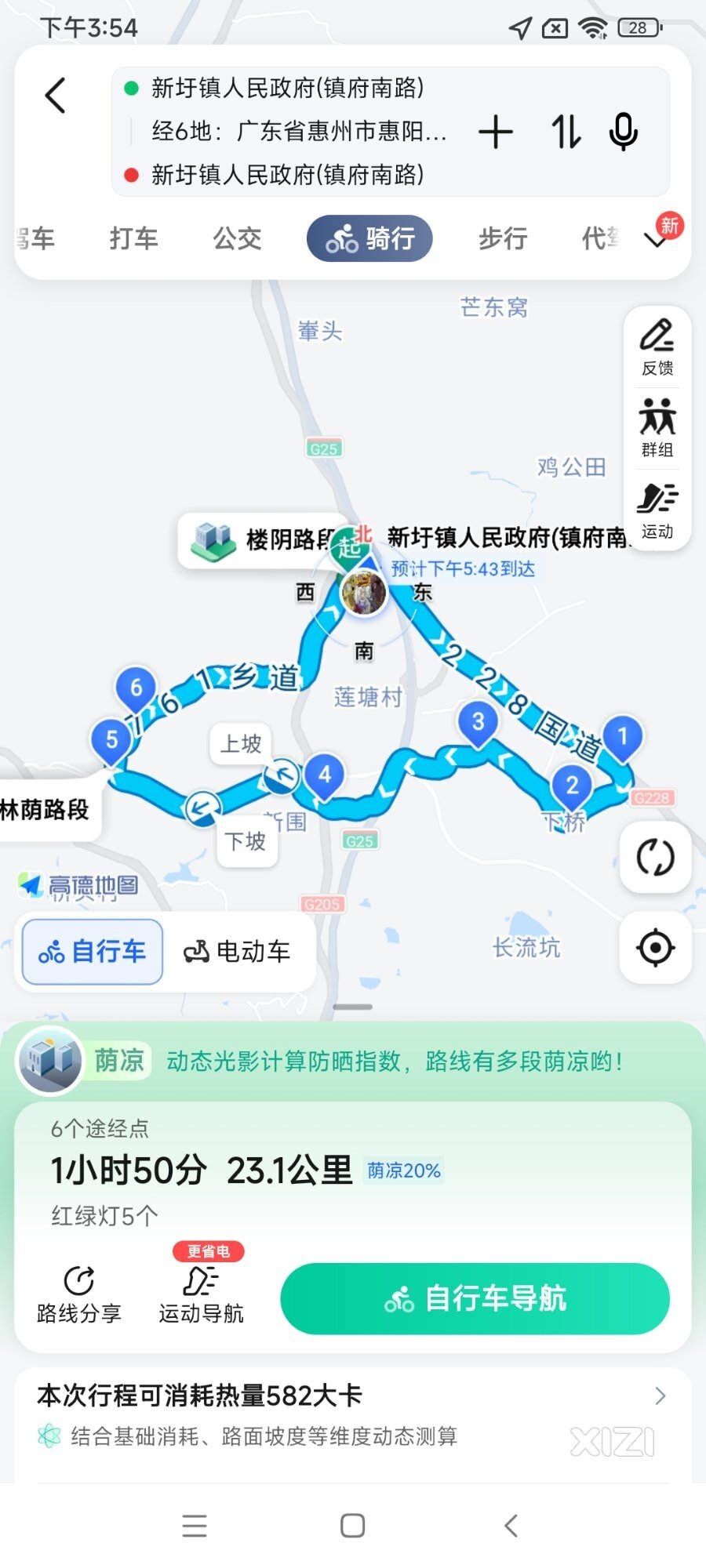The width and height of the screenshot is (706, 1568).
Task: Start 运动导航 navigation
Action: click(x=201, y=1295)
